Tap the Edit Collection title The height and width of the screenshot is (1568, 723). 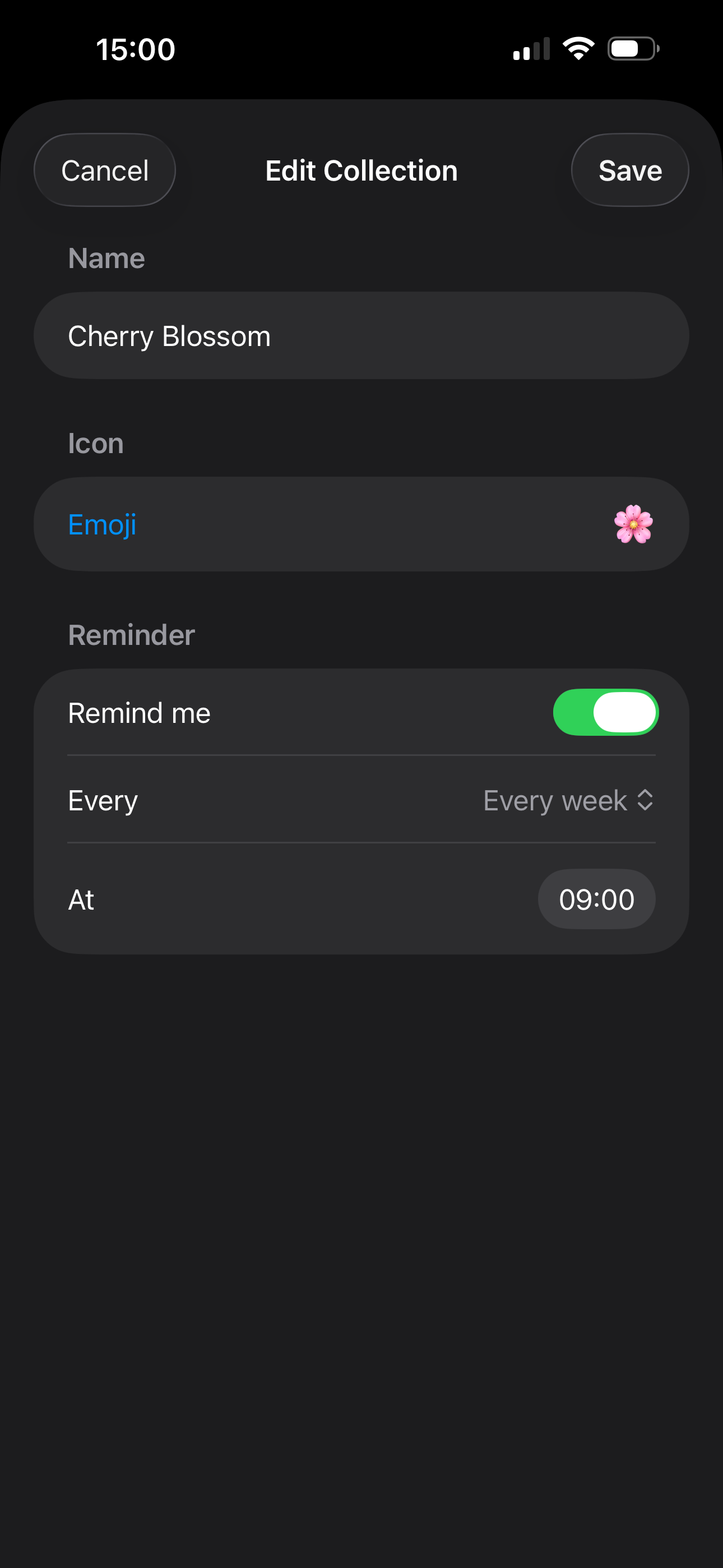coord(361,170)
